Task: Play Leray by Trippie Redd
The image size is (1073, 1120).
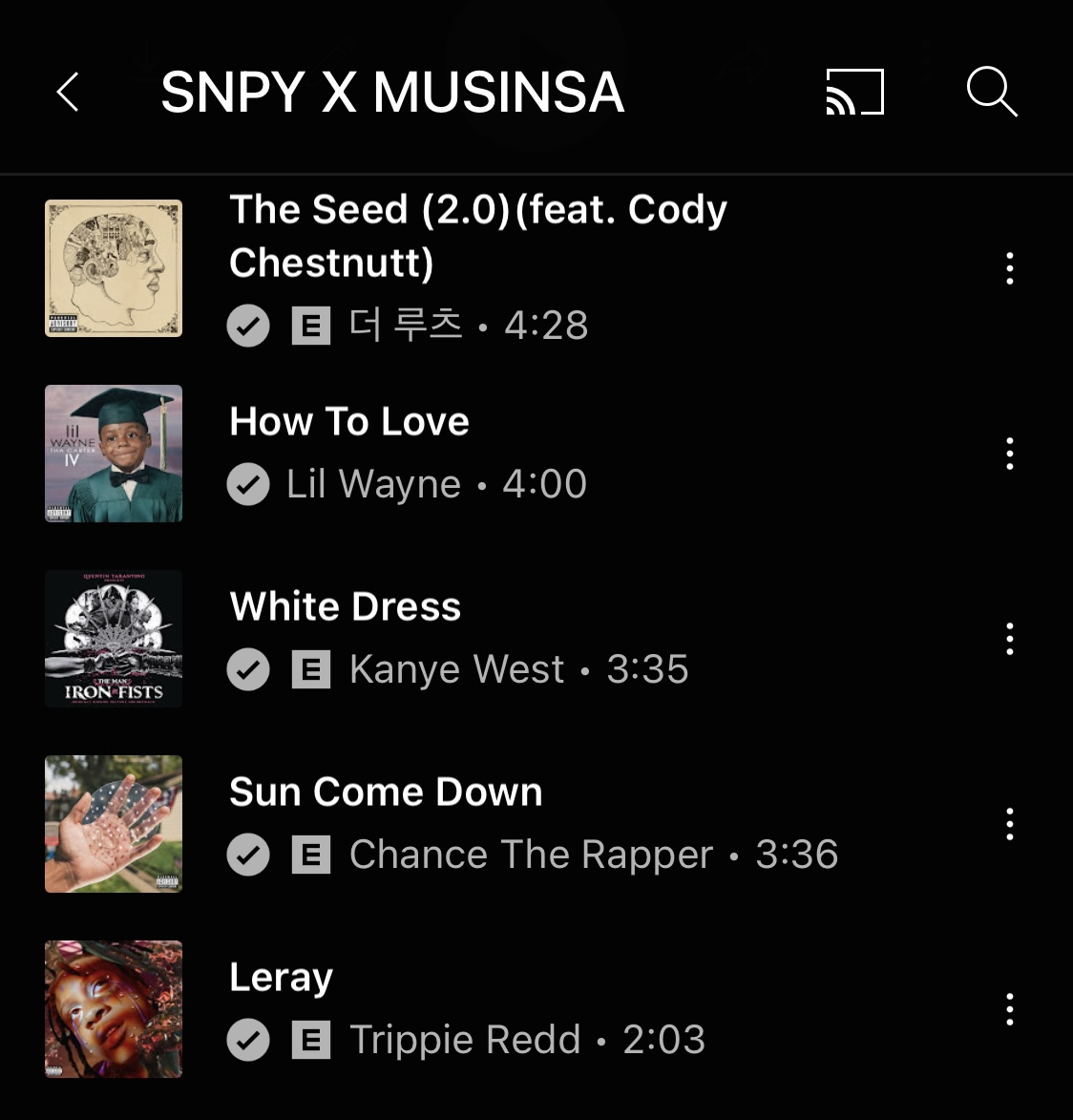Action: (282, 978)
